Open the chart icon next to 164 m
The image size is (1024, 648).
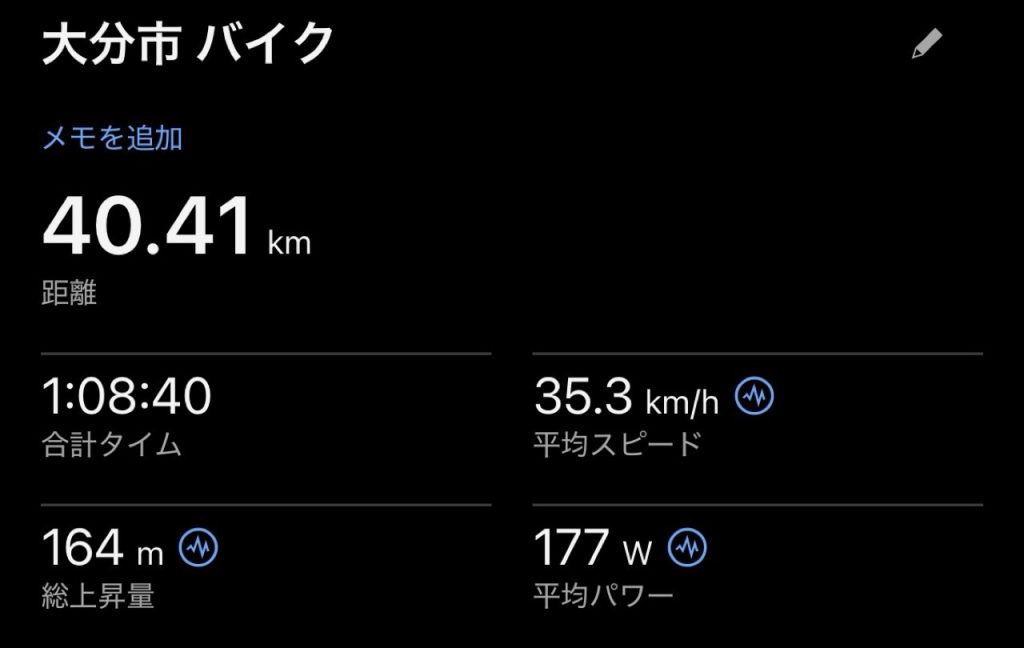[198, 547]
